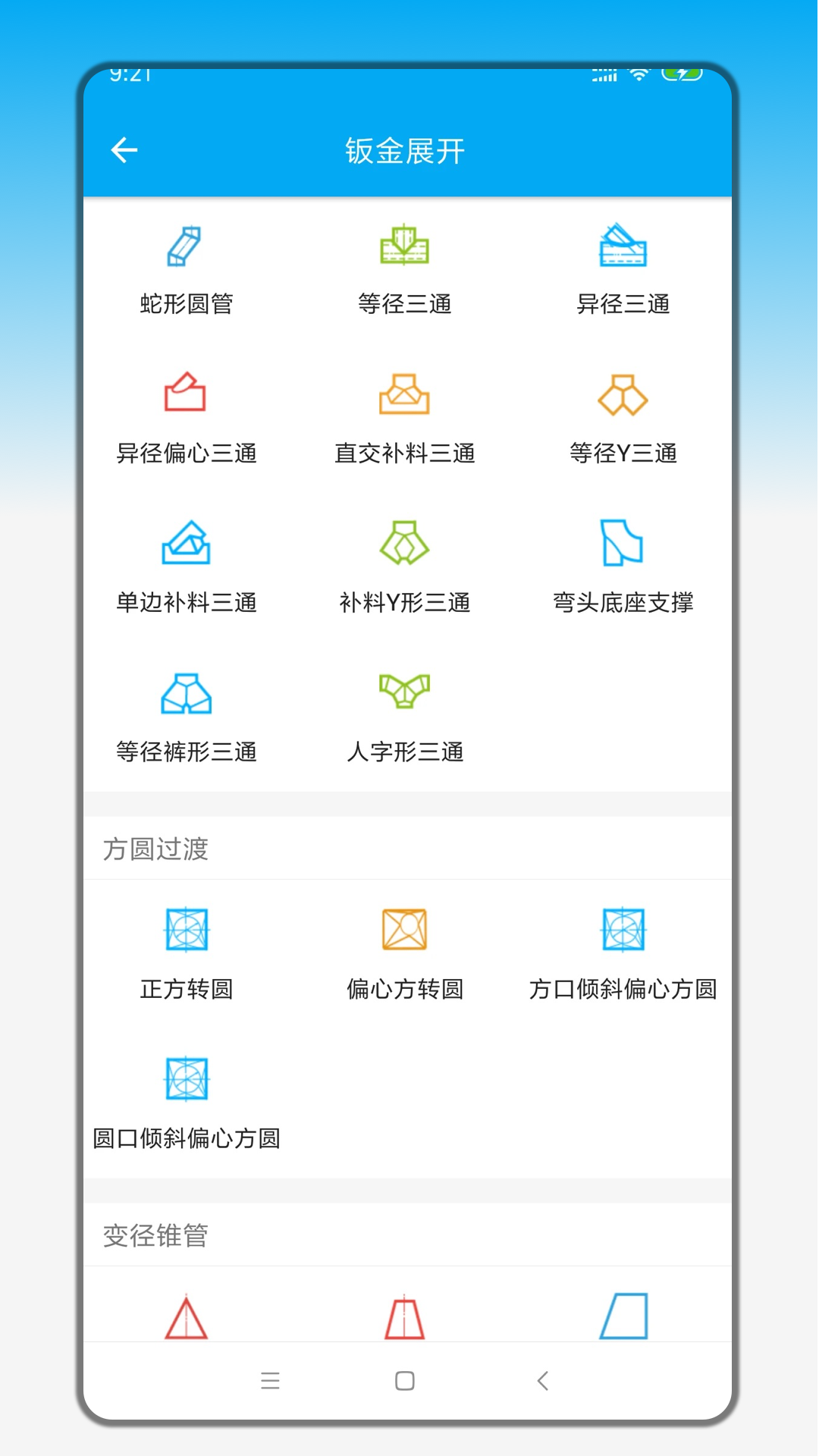The image size is (819, 1456).
Task: Select the 蛇形圆管 tool icon
Action: click(x=184, y=246)
